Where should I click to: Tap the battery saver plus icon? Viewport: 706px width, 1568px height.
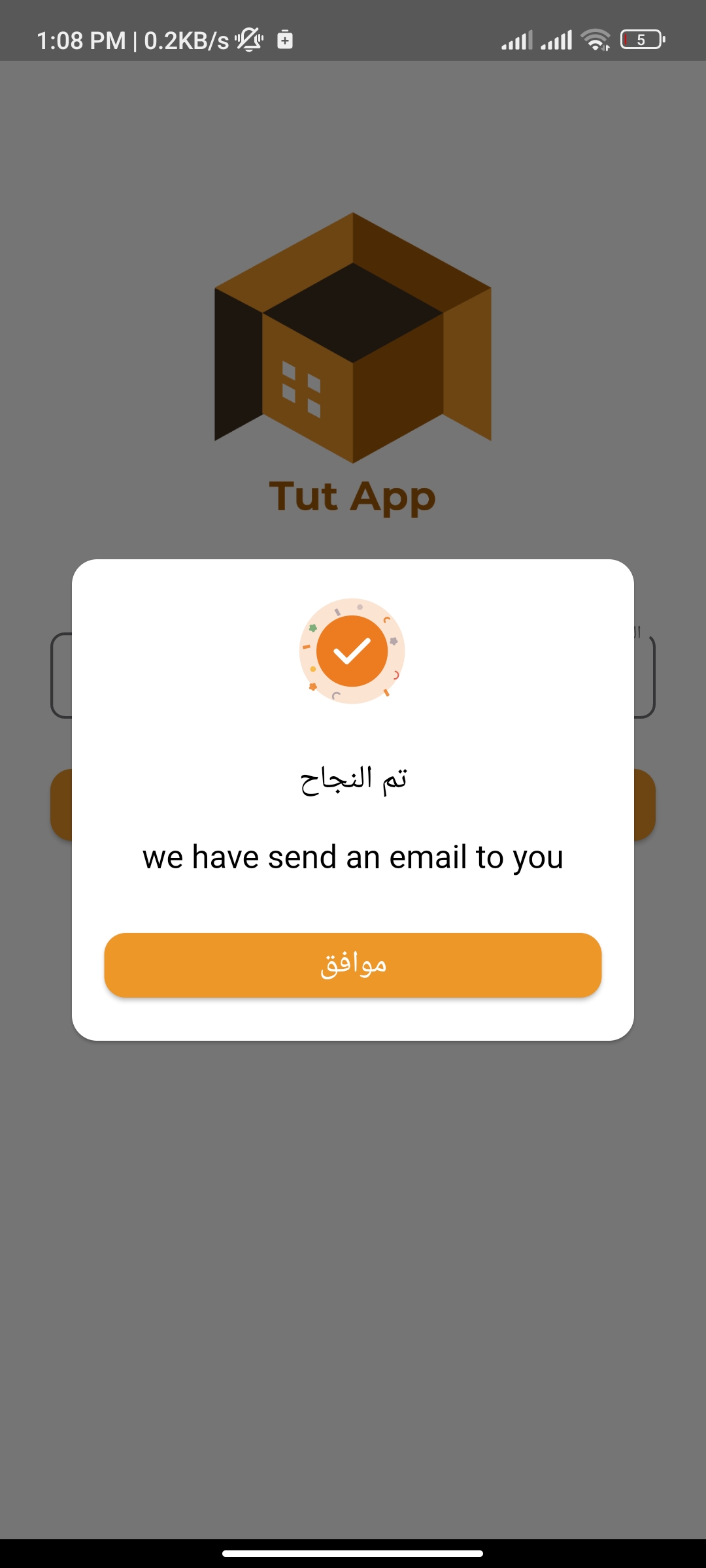click(x=284, y=39)
